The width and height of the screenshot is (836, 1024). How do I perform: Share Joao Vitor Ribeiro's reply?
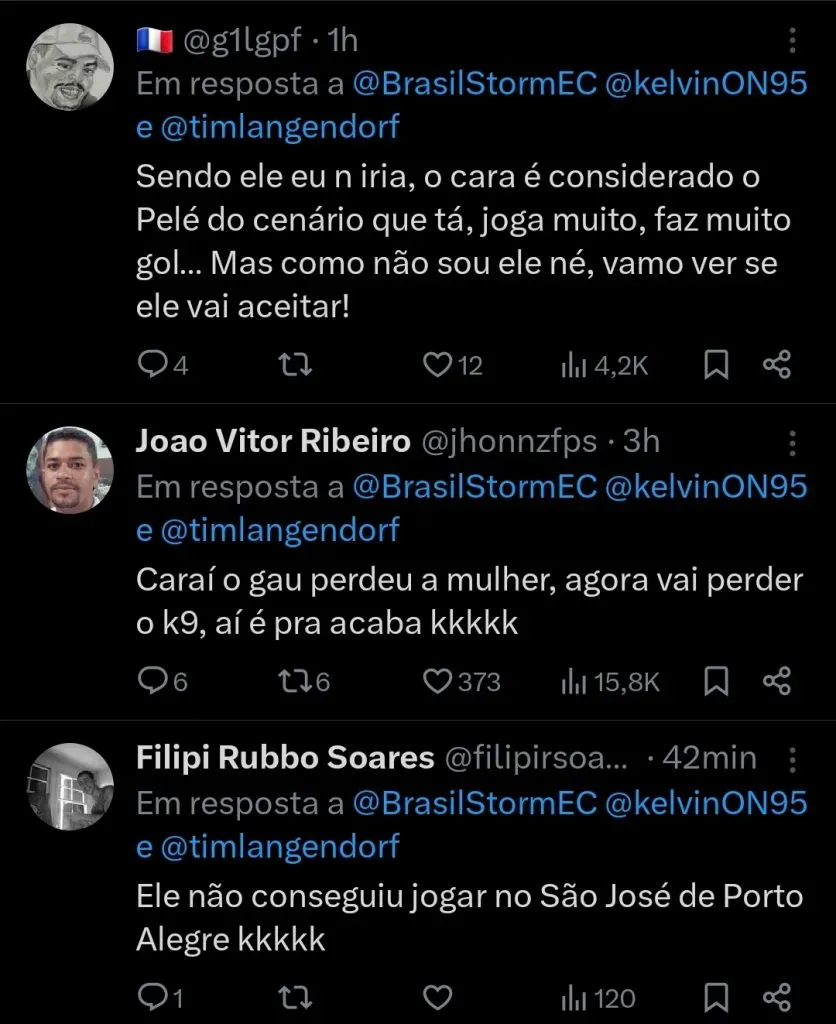779,681
